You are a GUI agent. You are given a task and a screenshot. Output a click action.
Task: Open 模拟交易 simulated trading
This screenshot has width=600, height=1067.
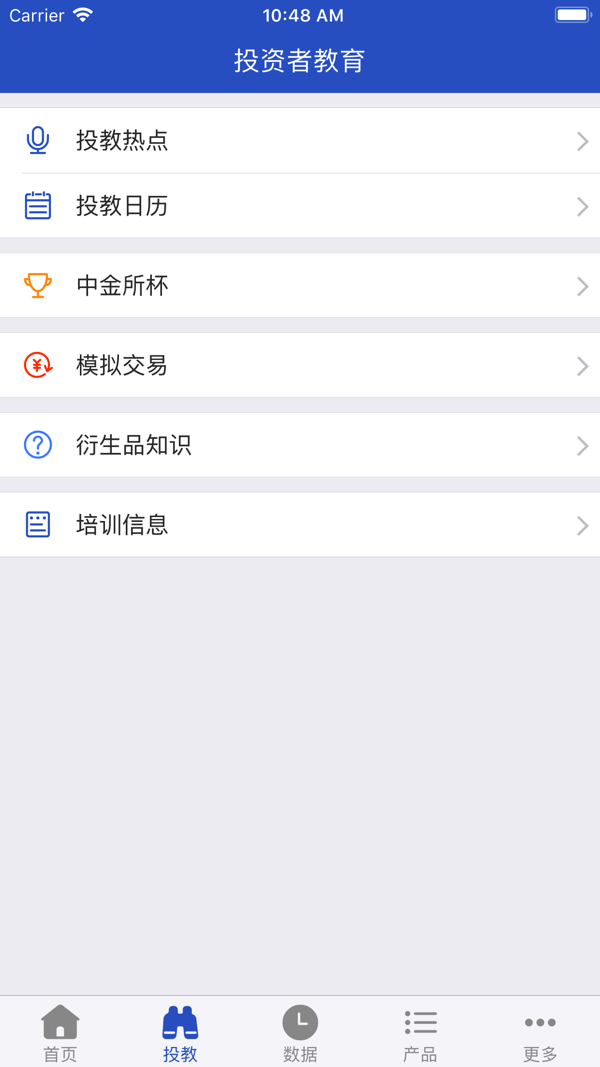click(x=300, y=365)
